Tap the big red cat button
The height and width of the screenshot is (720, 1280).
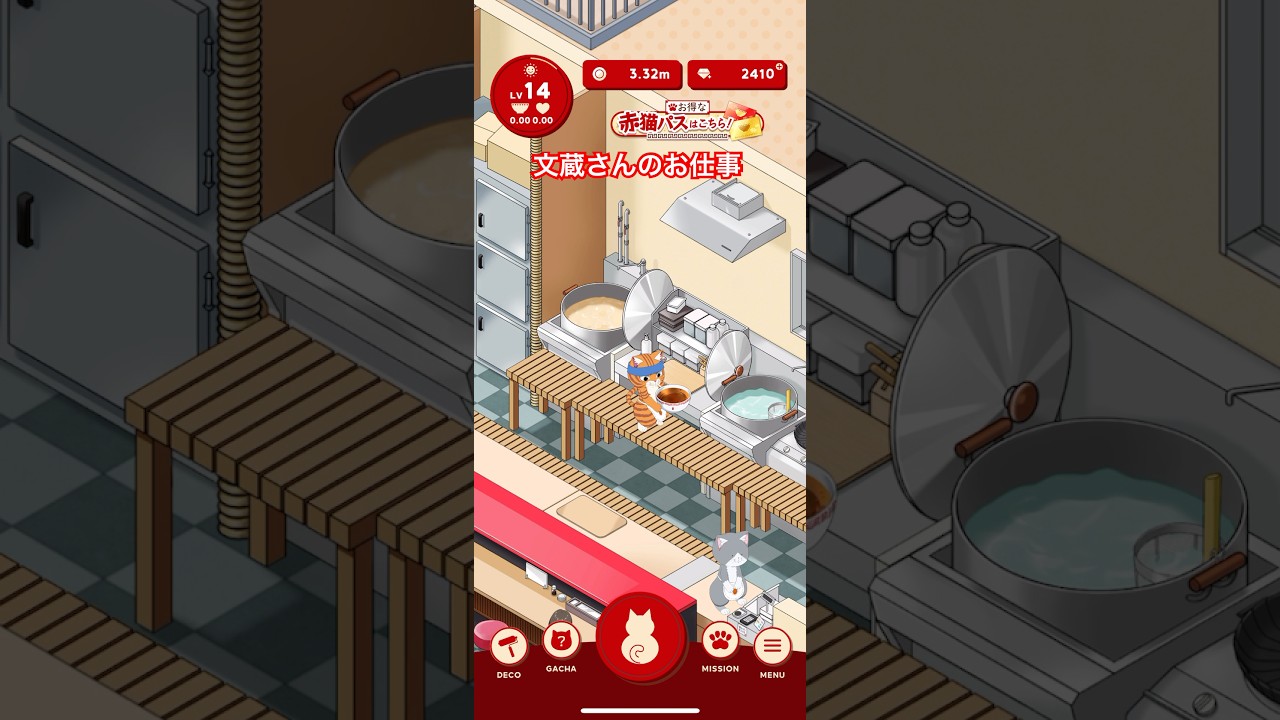tap(640, 638)
